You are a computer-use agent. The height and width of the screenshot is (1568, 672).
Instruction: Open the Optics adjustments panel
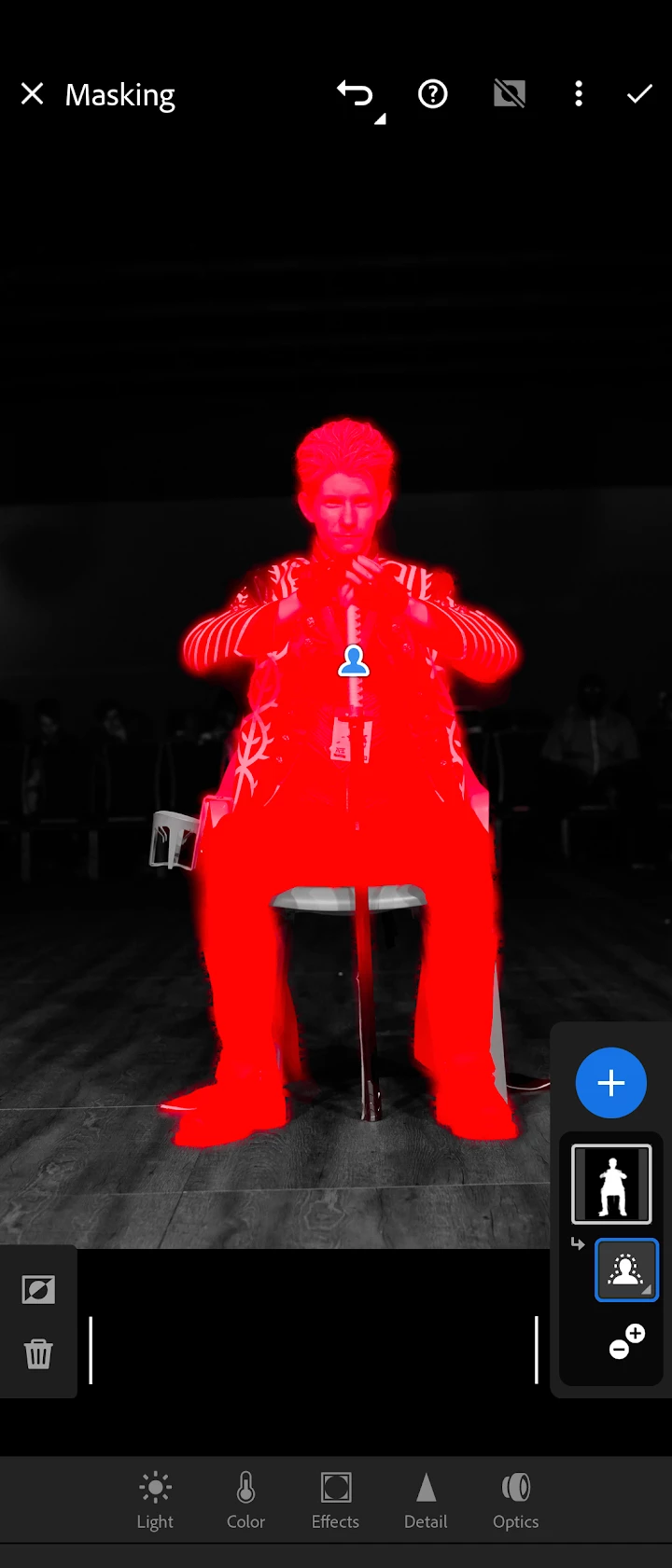coord(515,1500)
